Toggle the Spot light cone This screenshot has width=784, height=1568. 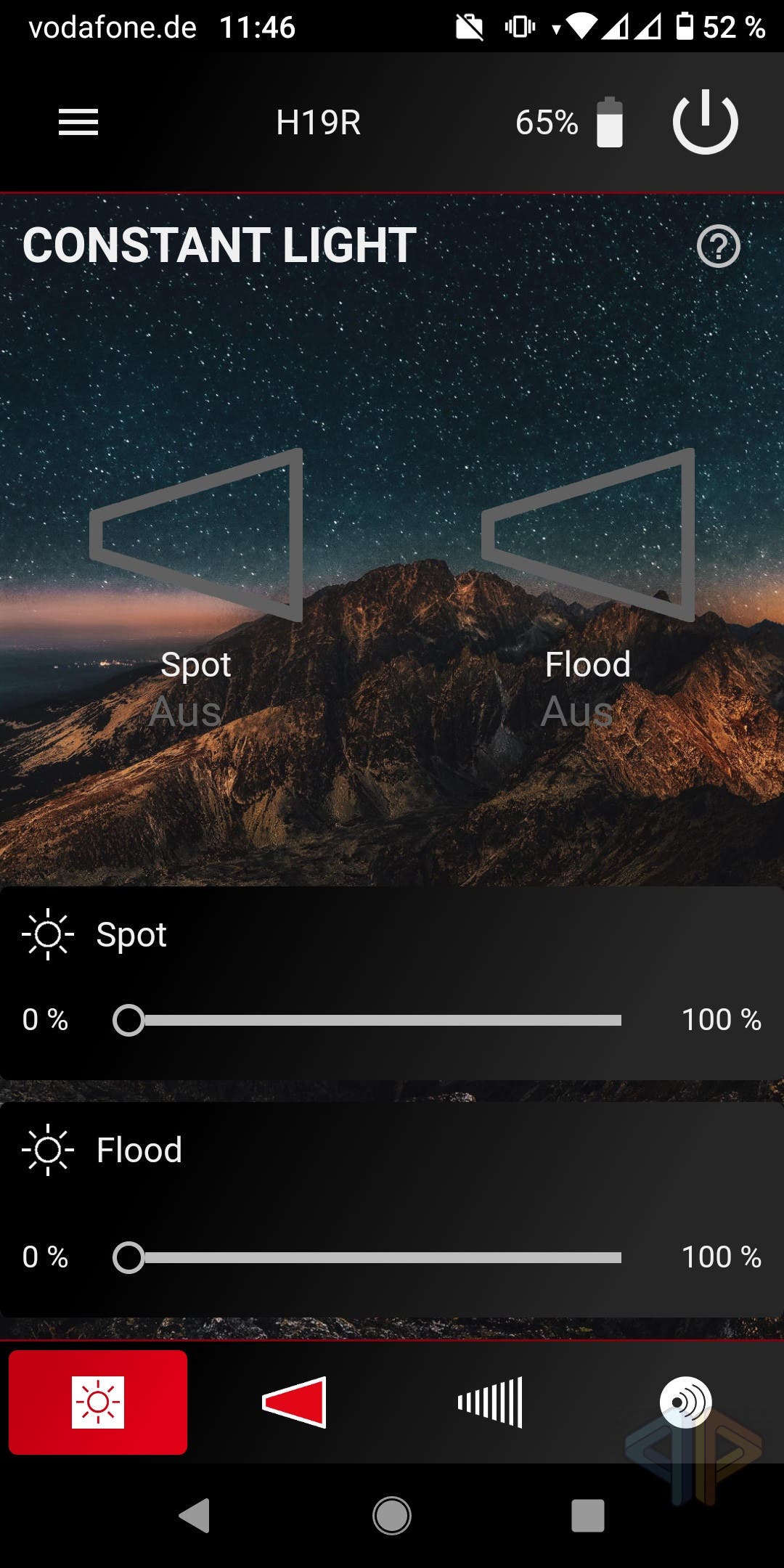pyautogui.click(x=197, y=536)
